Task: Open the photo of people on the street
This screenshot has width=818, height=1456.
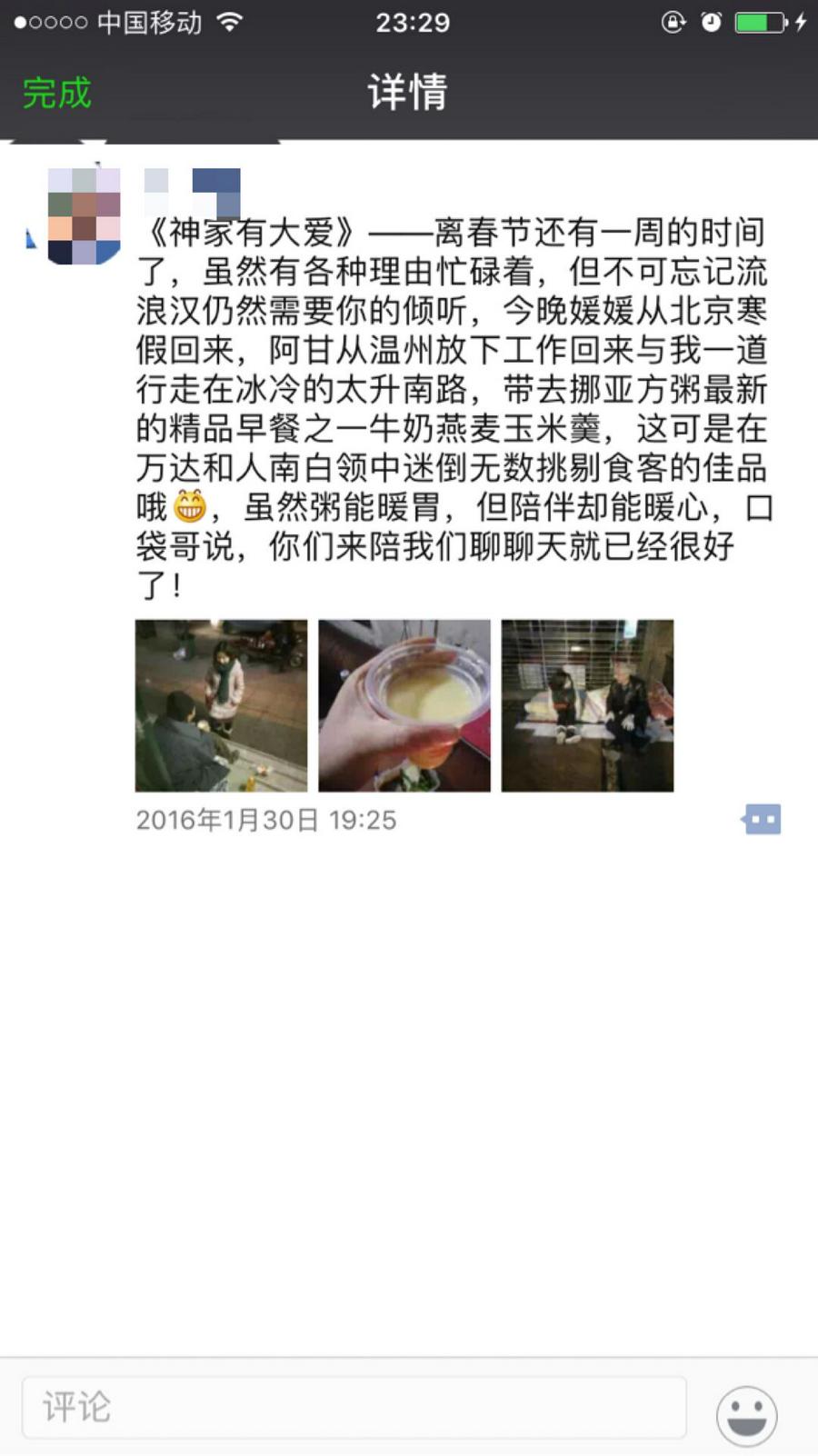Action: [222, 705]
